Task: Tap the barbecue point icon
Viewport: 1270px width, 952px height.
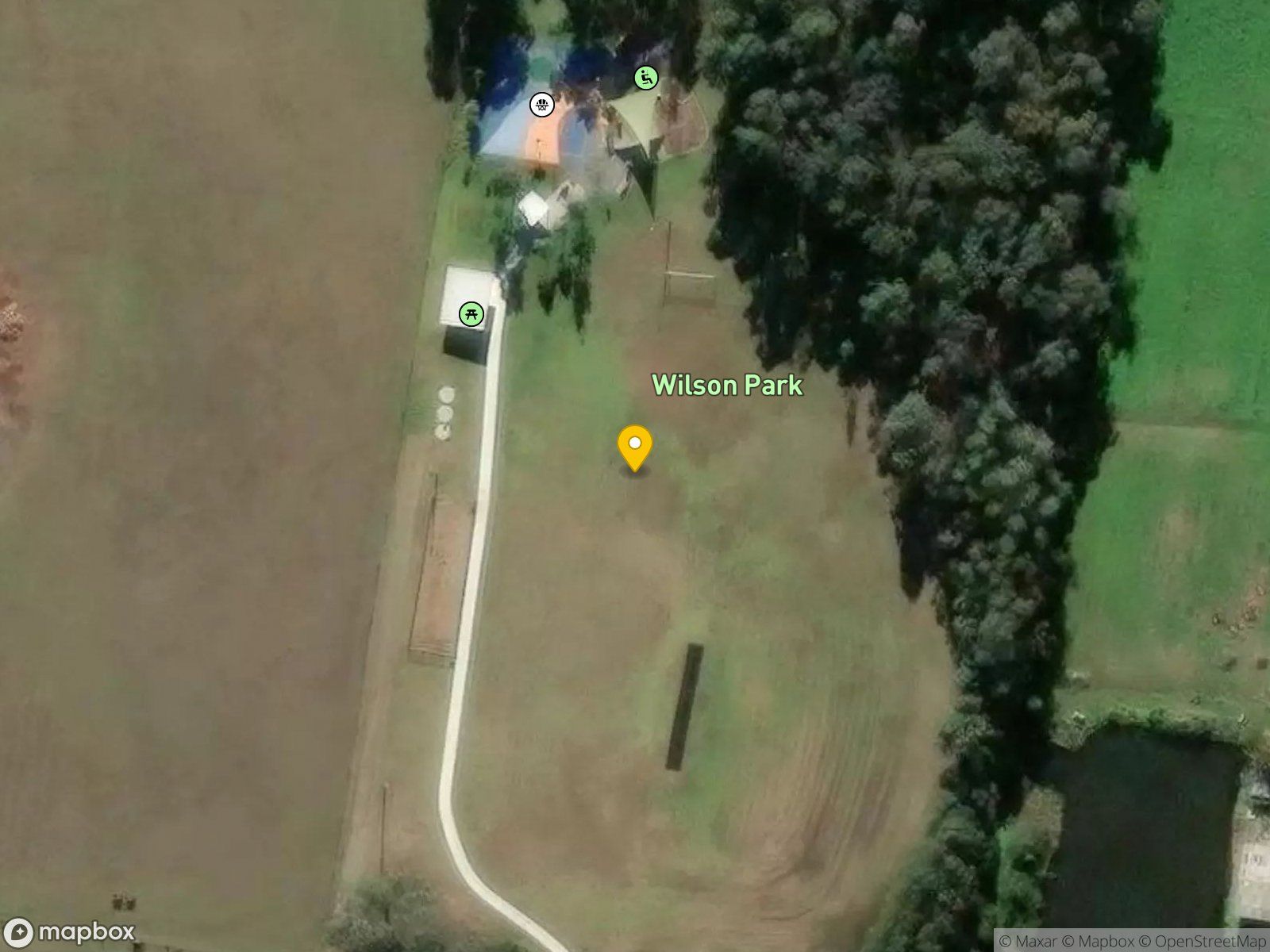Action: click(x=542, y=104)
